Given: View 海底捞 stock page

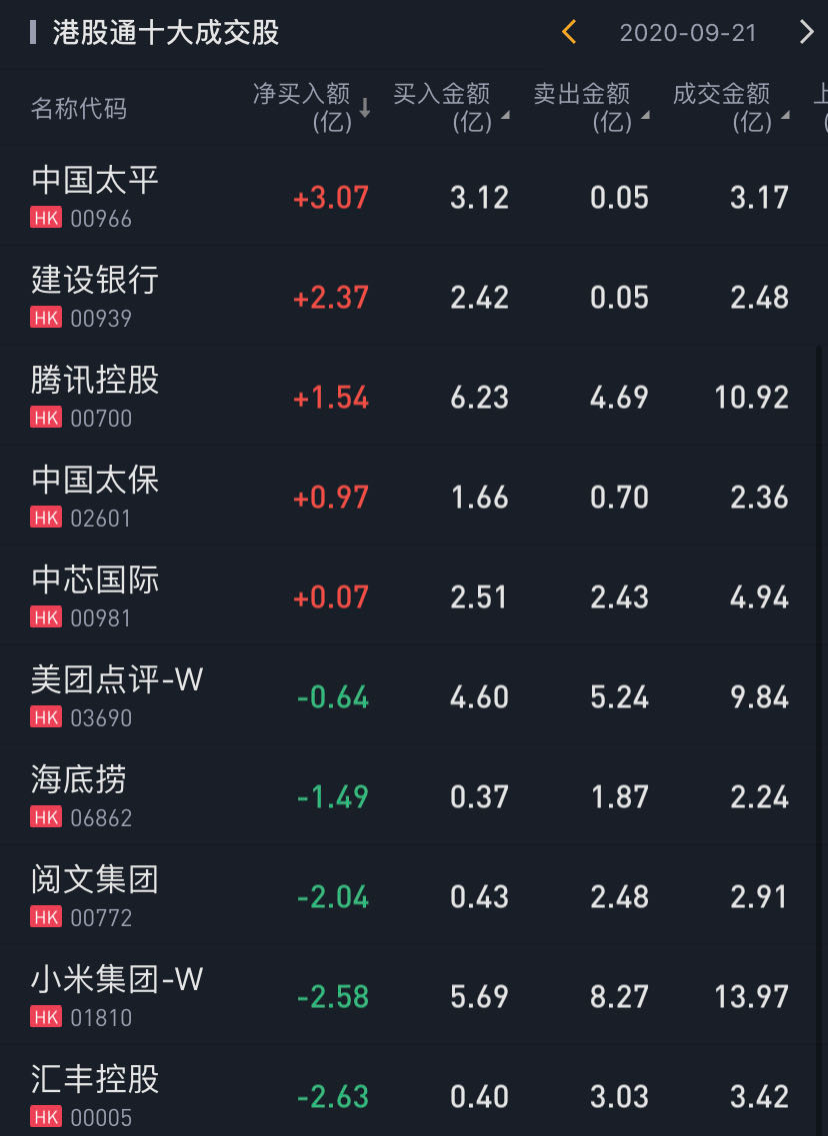Looking at the screenshot, I should coord(80,796).
